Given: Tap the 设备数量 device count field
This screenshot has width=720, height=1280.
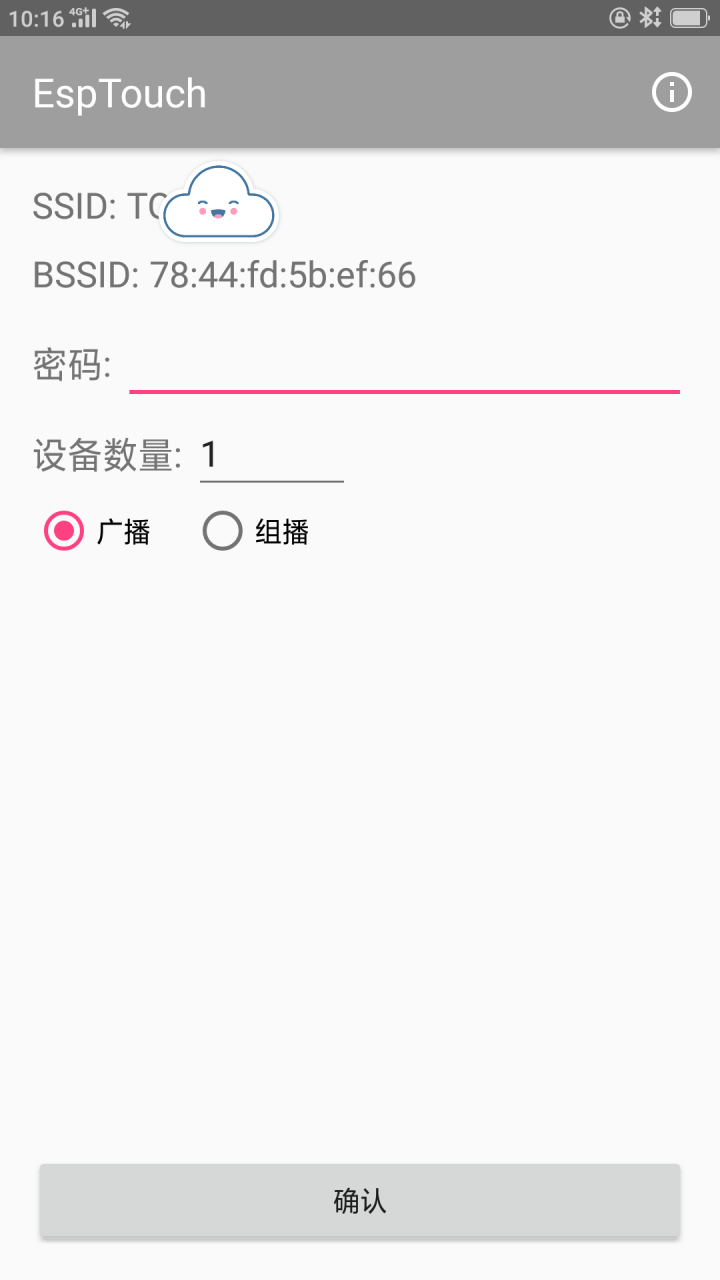Looking at the screenshot, I should [x=271, y=456].
